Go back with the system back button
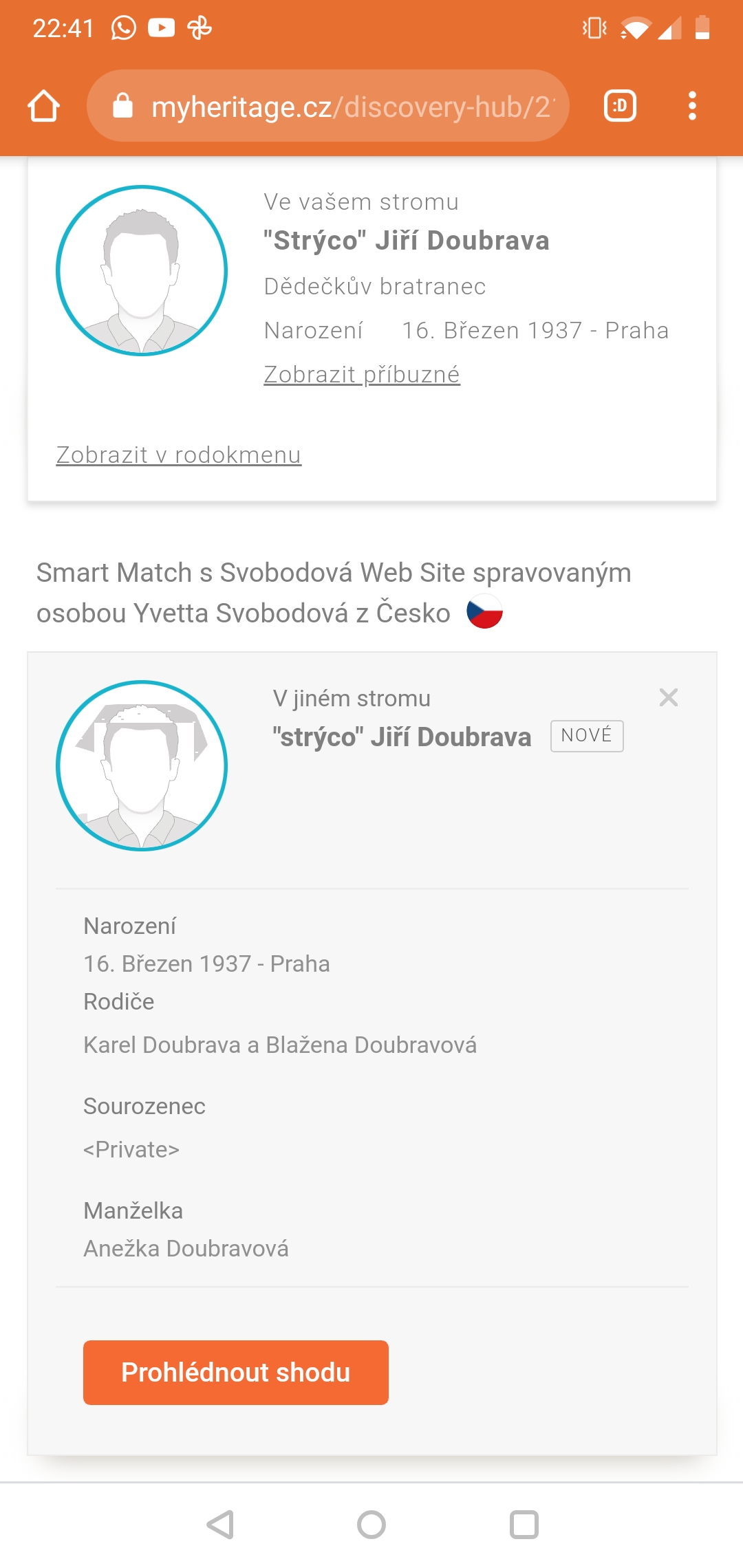 pos(221,1525)
